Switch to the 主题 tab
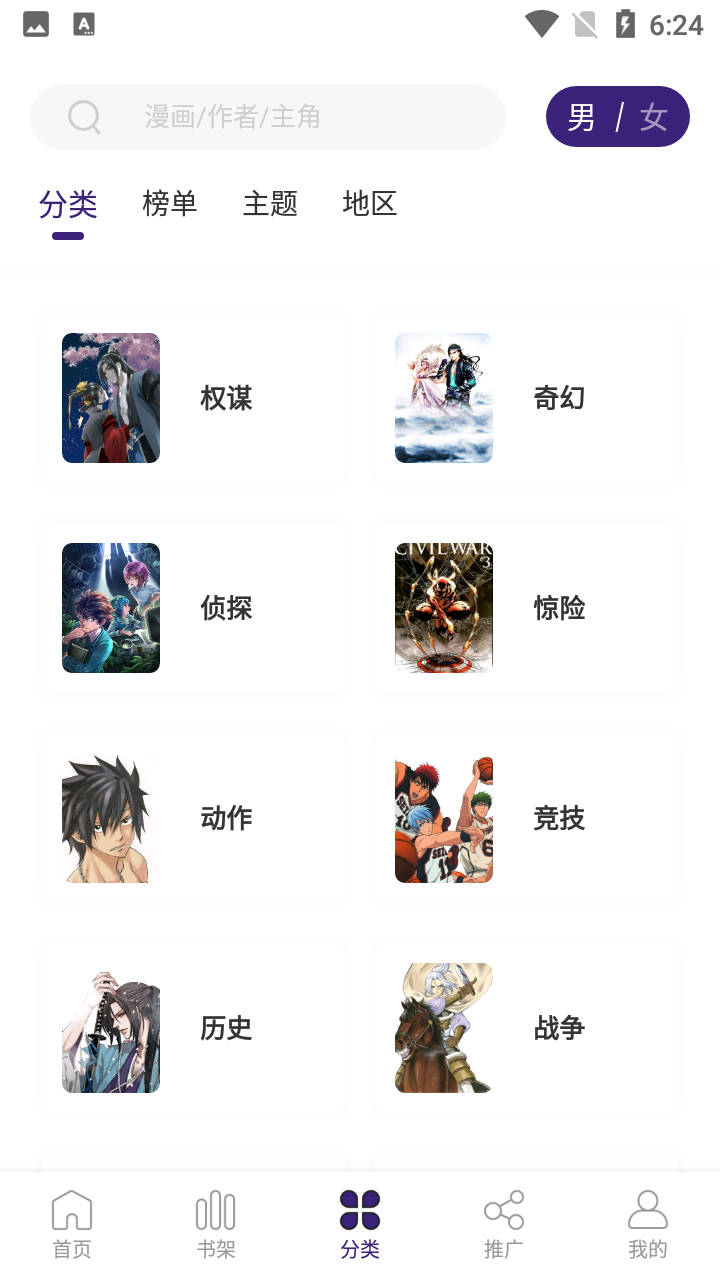This screenshot has width=720, height=1280. click(x=270, y=204)
